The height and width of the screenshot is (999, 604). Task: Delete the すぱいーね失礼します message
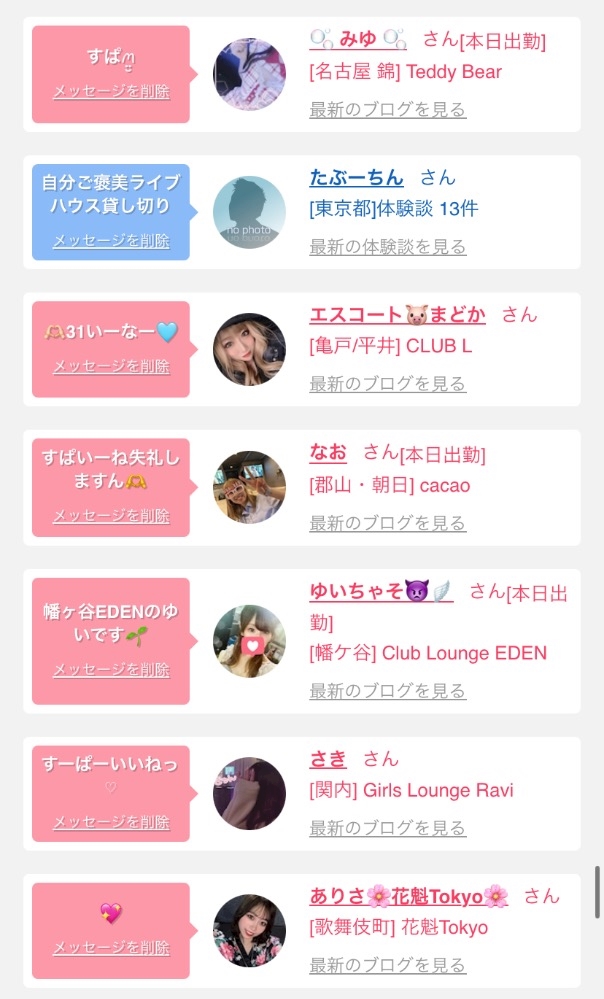click(x=111, y=516)
